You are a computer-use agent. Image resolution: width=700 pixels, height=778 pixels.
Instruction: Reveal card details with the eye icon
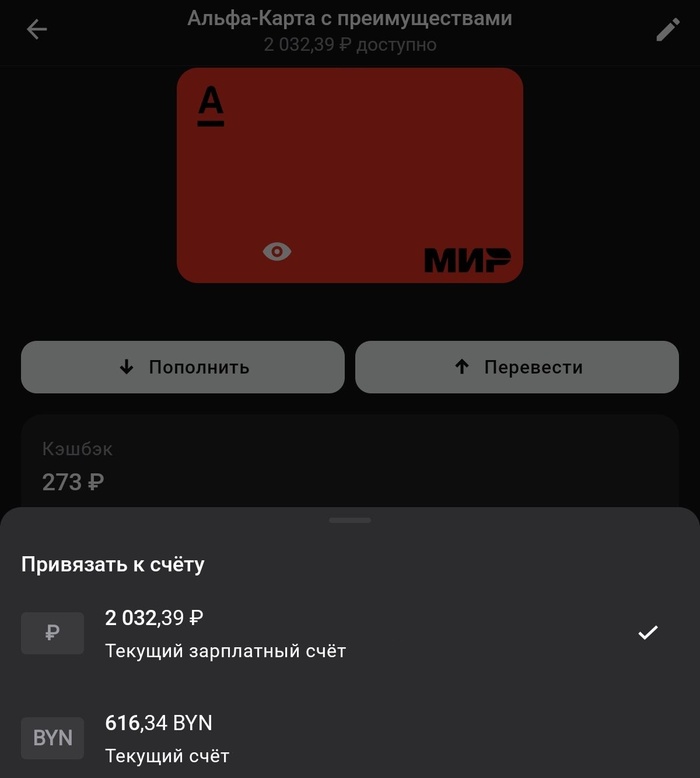click(277, 252)
